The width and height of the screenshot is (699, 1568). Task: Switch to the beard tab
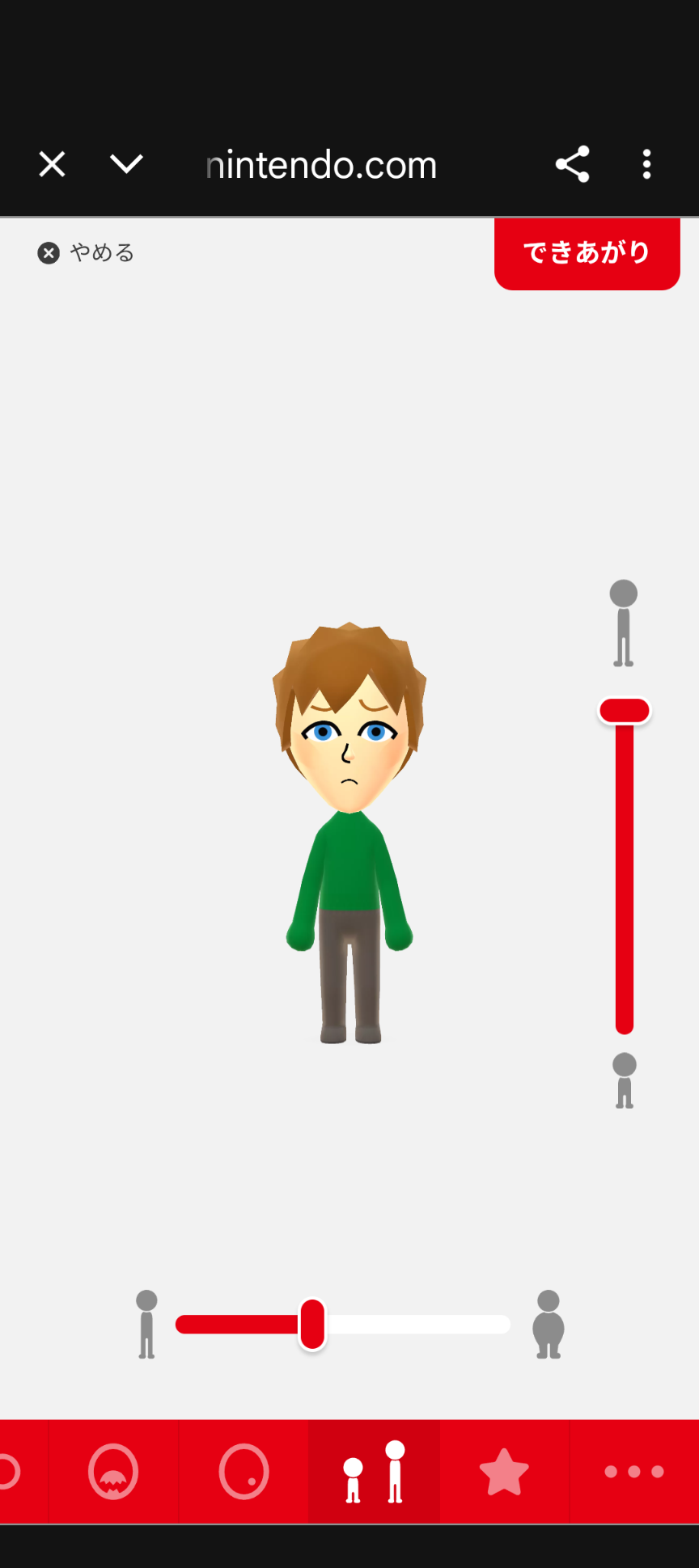(113, 1472)
